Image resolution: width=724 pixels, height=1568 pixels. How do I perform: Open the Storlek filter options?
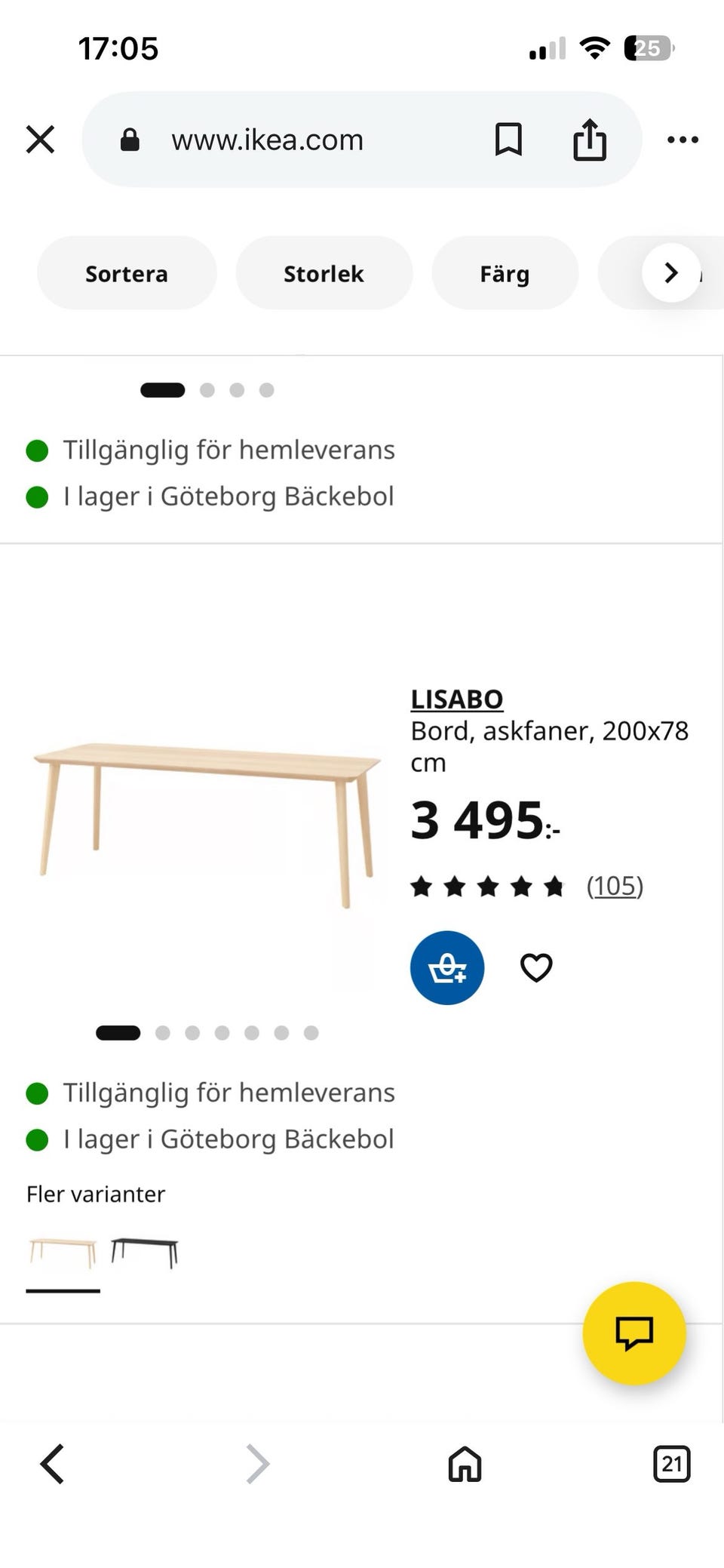[324, 273]
